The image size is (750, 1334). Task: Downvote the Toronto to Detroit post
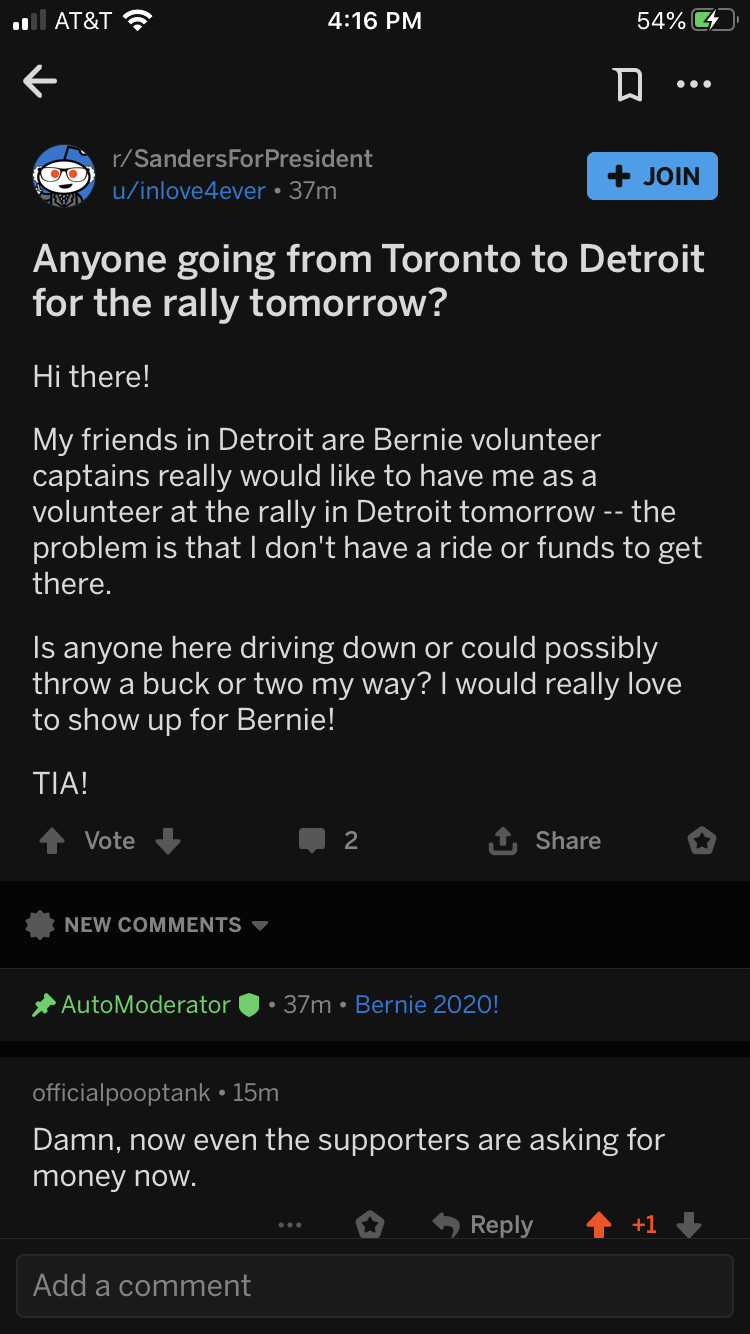(168, 841)
